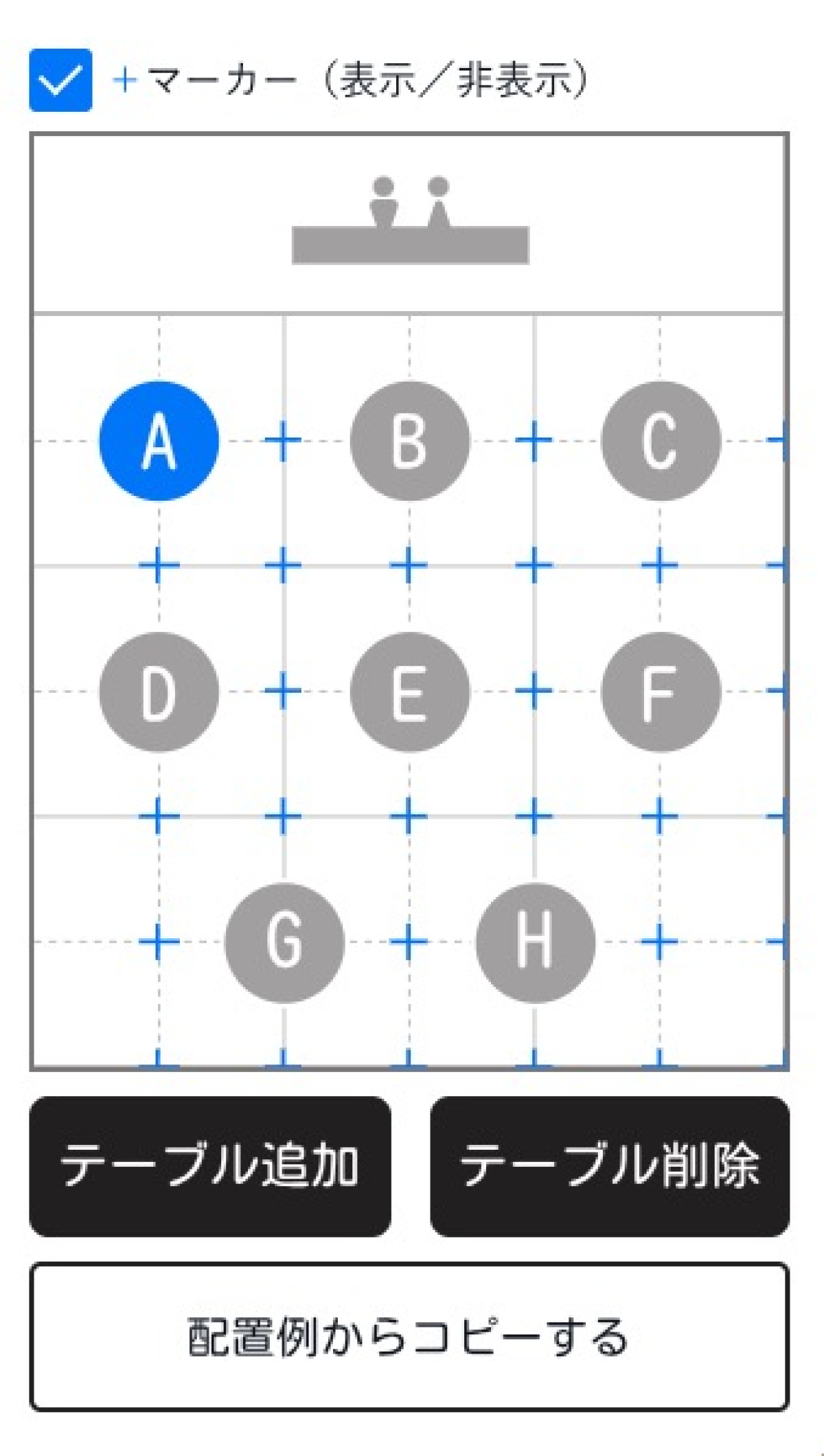Uncheck the マーカー display checkbox
Viewport: 824px width, 1456px height.
click(x=60, y=80)
